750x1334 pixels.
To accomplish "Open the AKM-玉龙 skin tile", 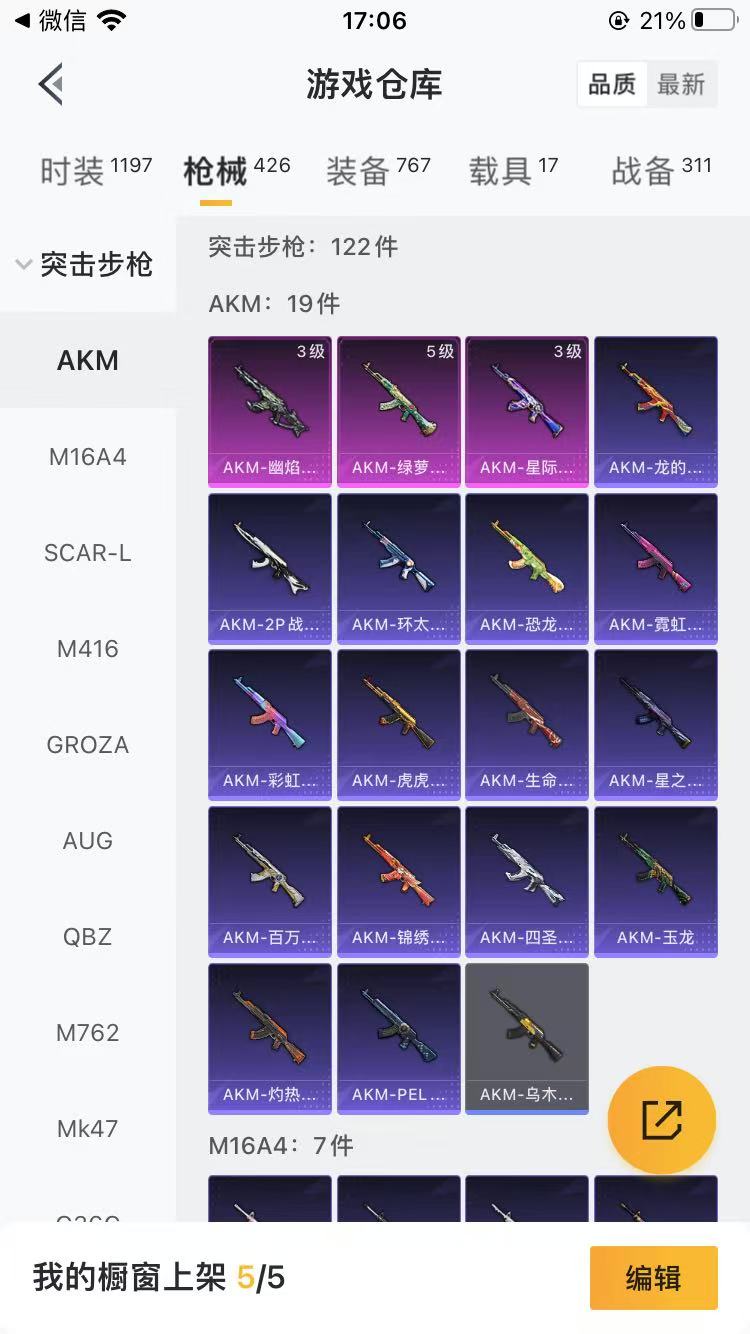I will coord(656,881).
